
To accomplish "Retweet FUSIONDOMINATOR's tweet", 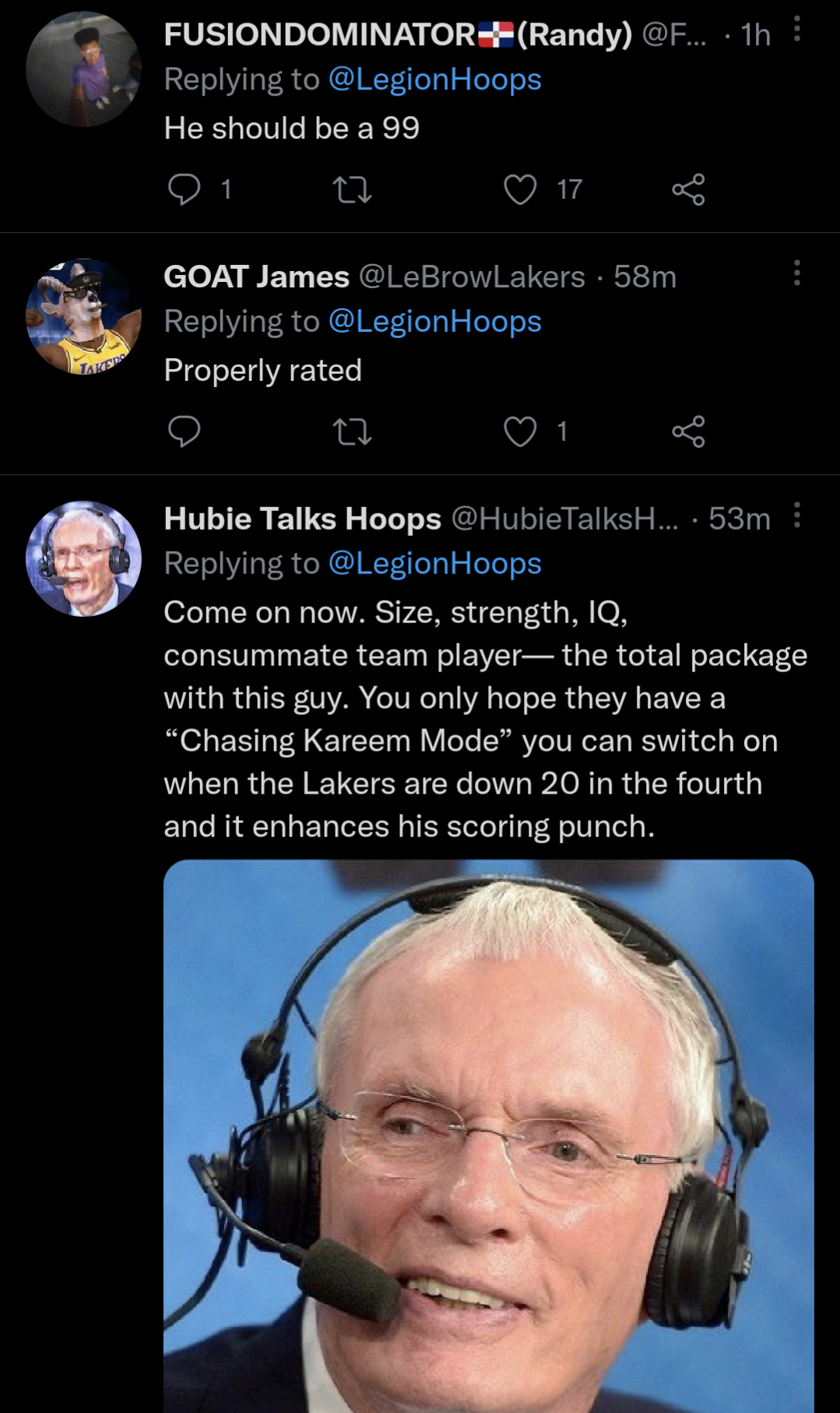I will coord(352,189).
